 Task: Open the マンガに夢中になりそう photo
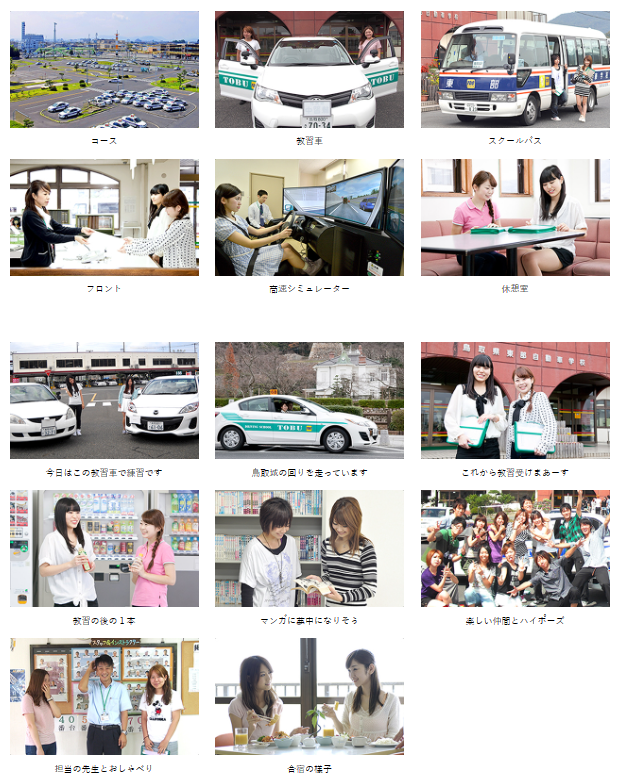coord(309,548)
